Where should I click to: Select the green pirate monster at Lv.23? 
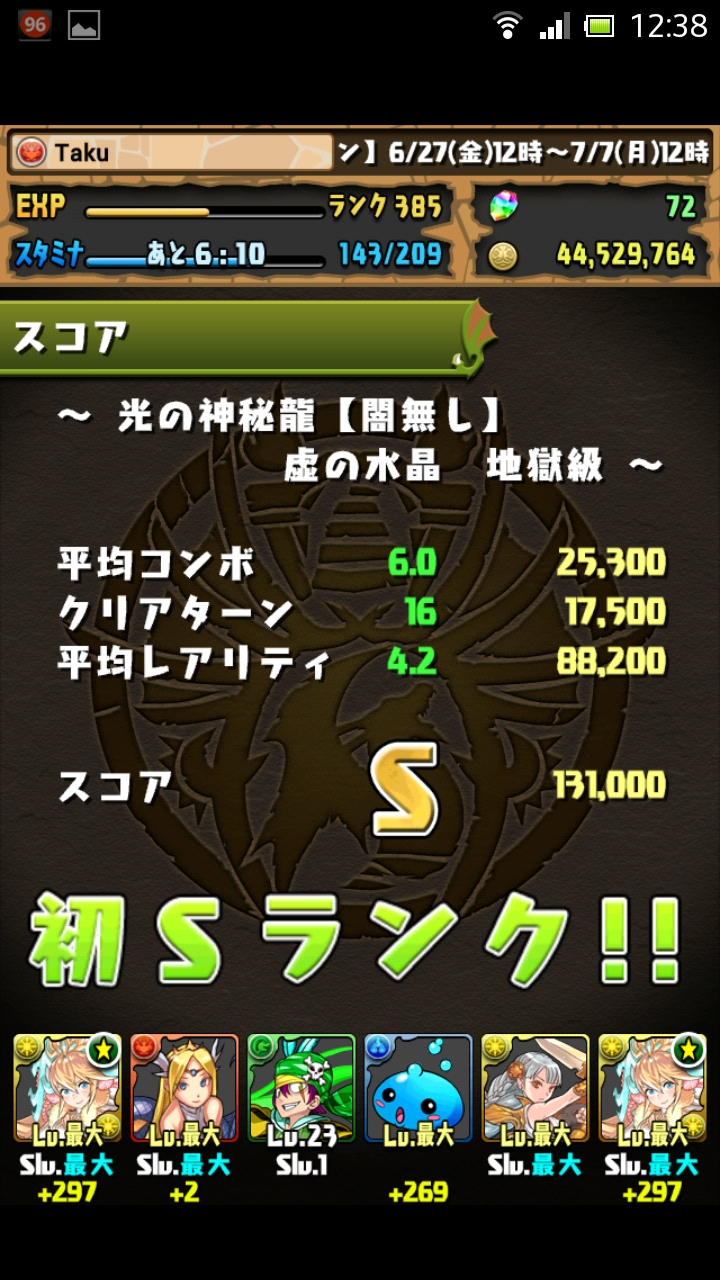pyautogui.click(x=301, y=1090)
